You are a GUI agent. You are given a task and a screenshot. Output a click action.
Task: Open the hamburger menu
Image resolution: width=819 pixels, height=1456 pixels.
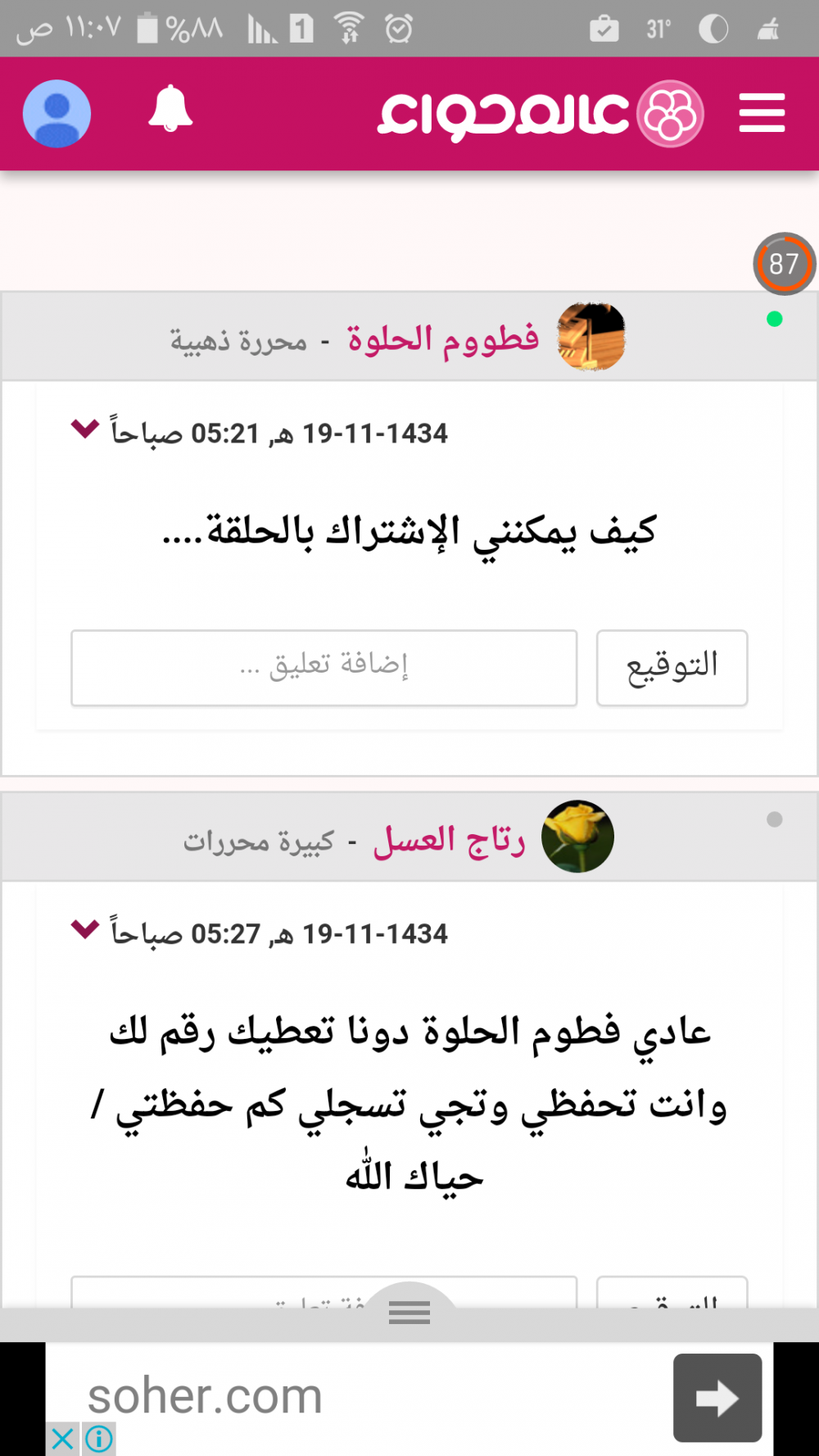coord(762,113)
